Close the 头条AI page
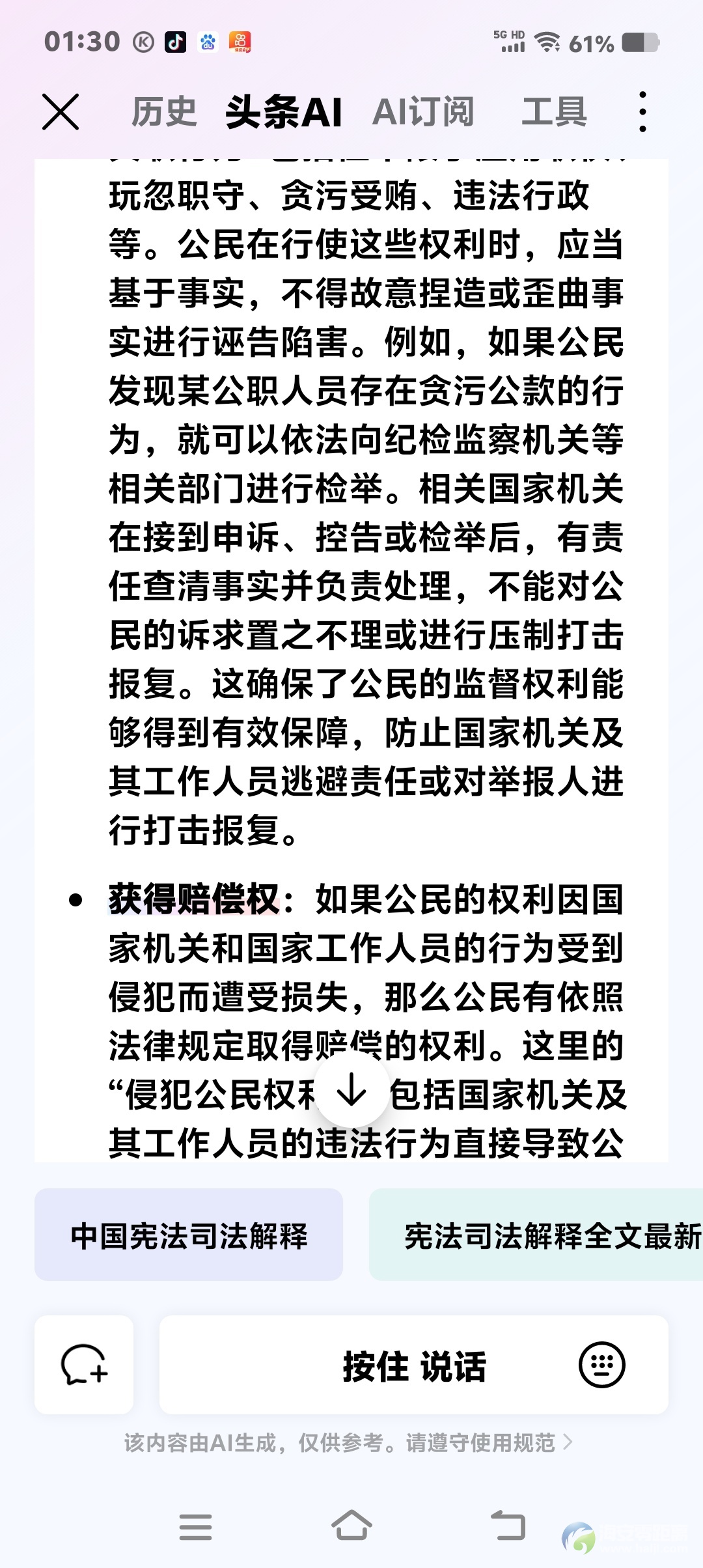 61,111
